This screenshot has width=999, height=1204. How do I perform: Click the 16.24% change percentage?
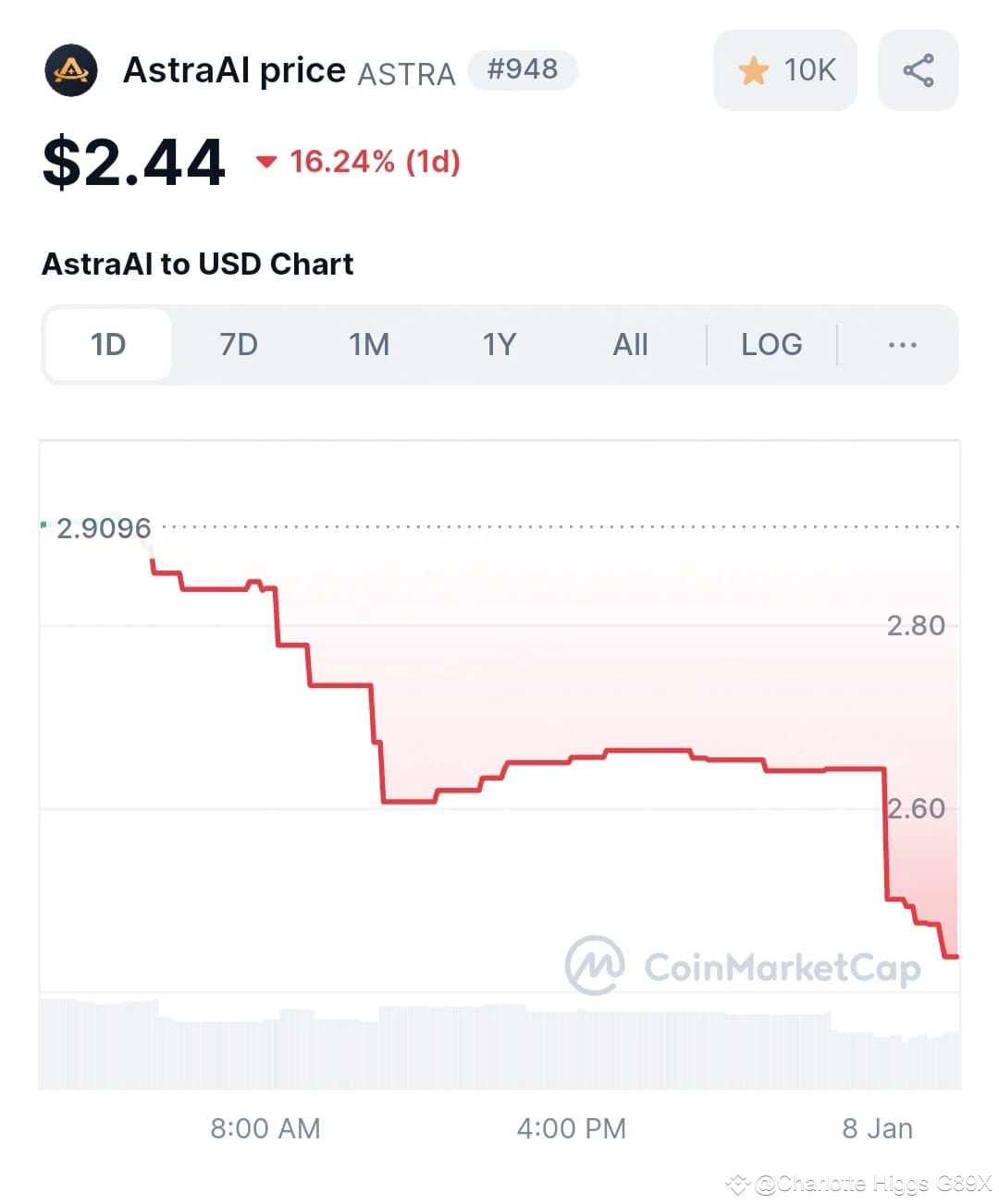click(348, 162)
